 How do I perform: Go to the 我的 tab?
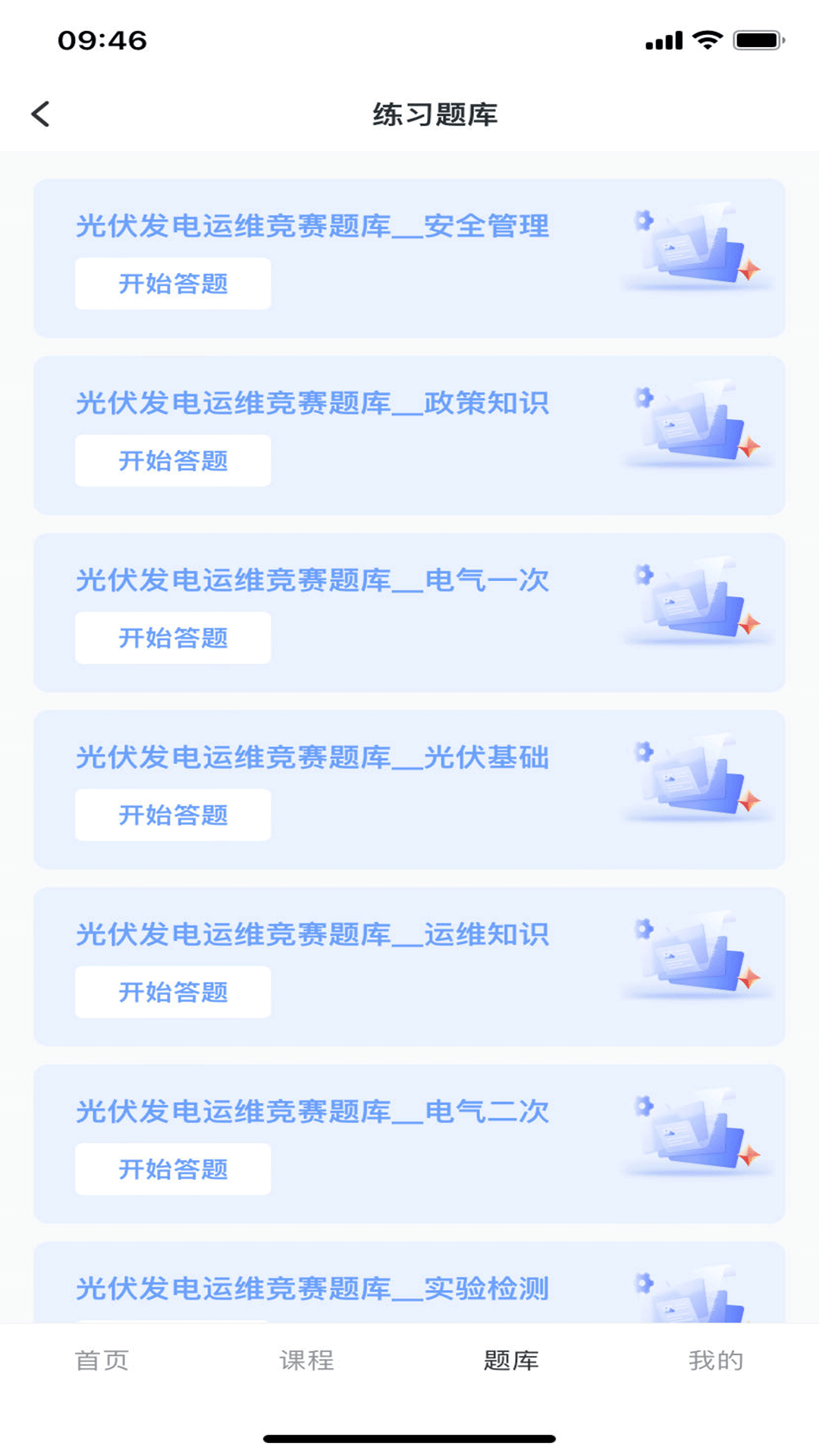pyautogui.click(x=716, y=1360)
